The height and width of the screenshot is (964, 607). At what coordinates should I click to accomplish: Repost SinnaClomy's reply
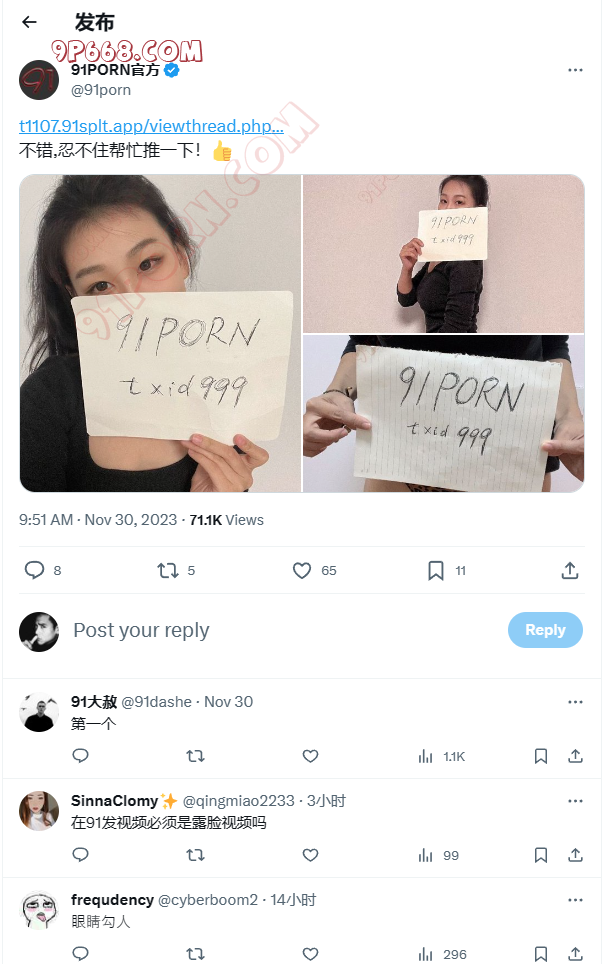point(196,855)
